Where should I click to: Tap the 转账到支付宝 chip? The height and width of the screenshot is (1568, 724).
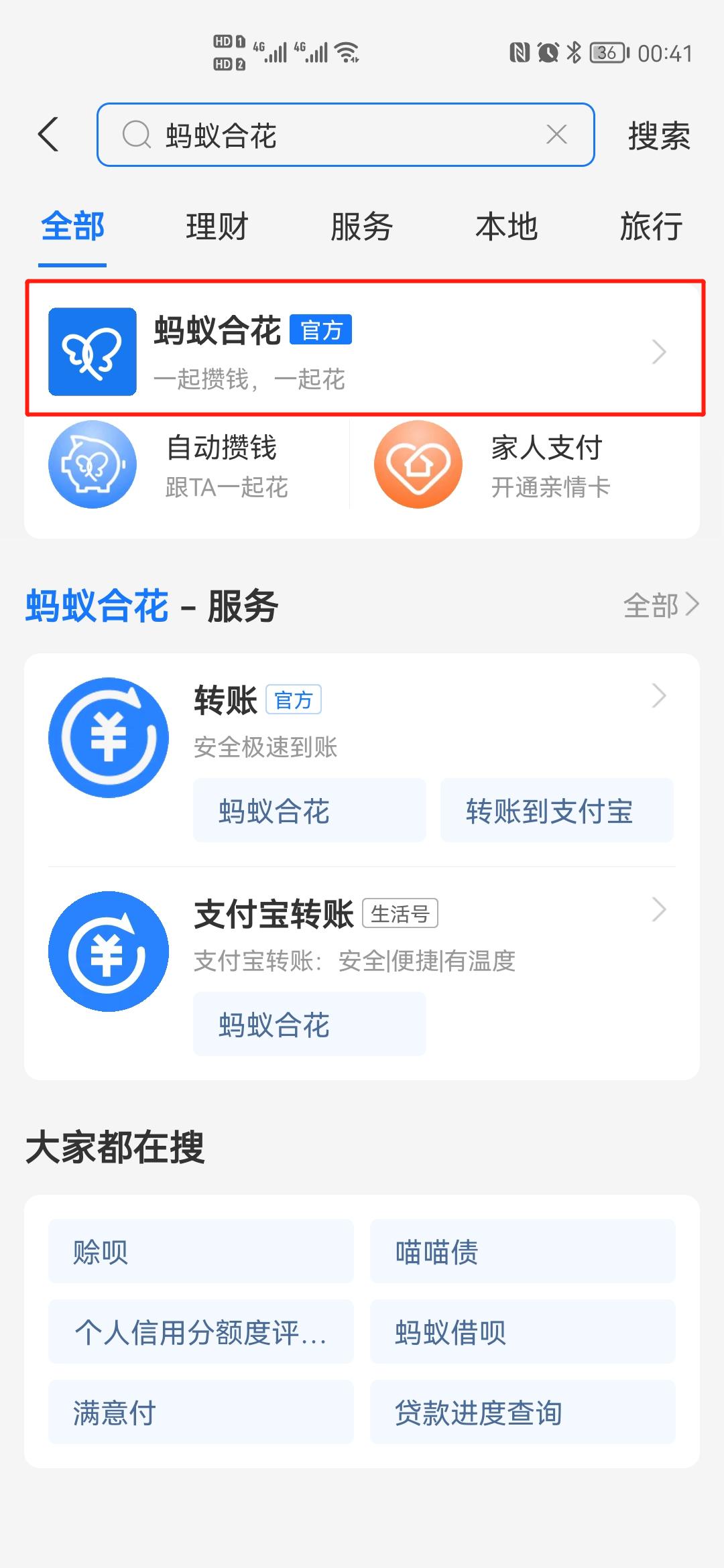(x=556, y=810)
